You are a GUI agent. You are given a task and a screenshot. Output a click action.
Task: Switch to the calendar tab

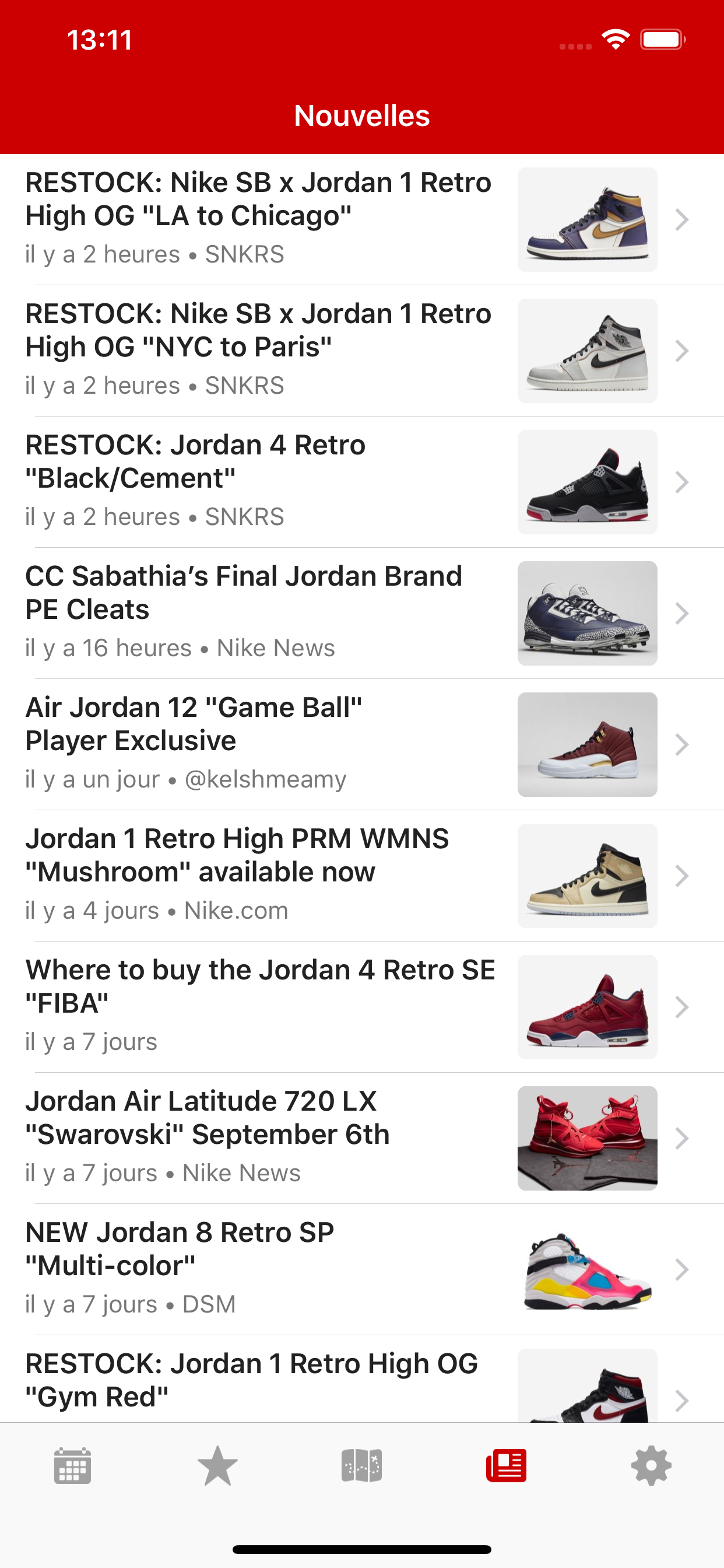(72, 1466)
